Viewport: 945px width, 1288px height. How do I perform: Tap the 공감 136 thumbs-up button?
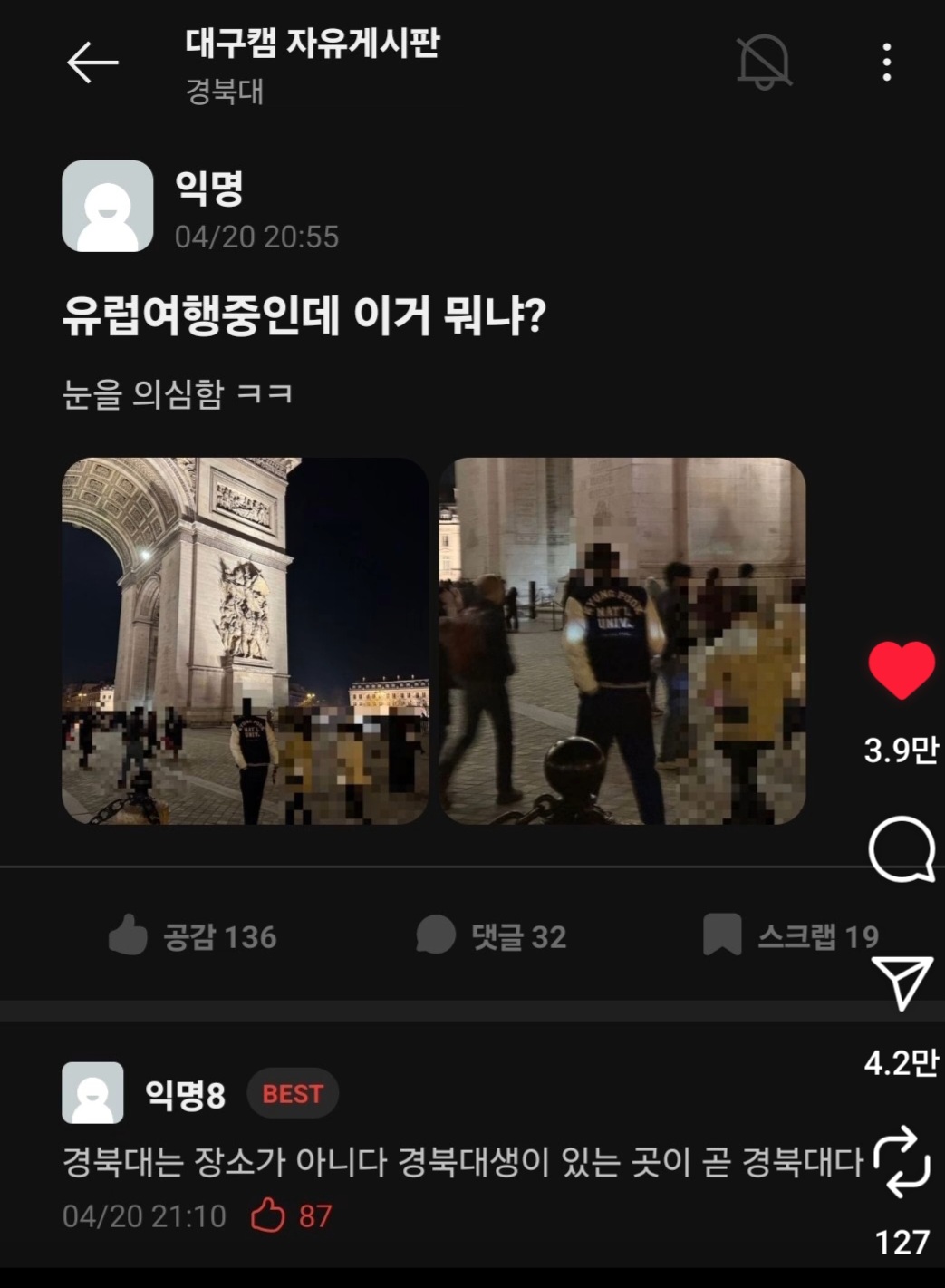pos(192,935)
